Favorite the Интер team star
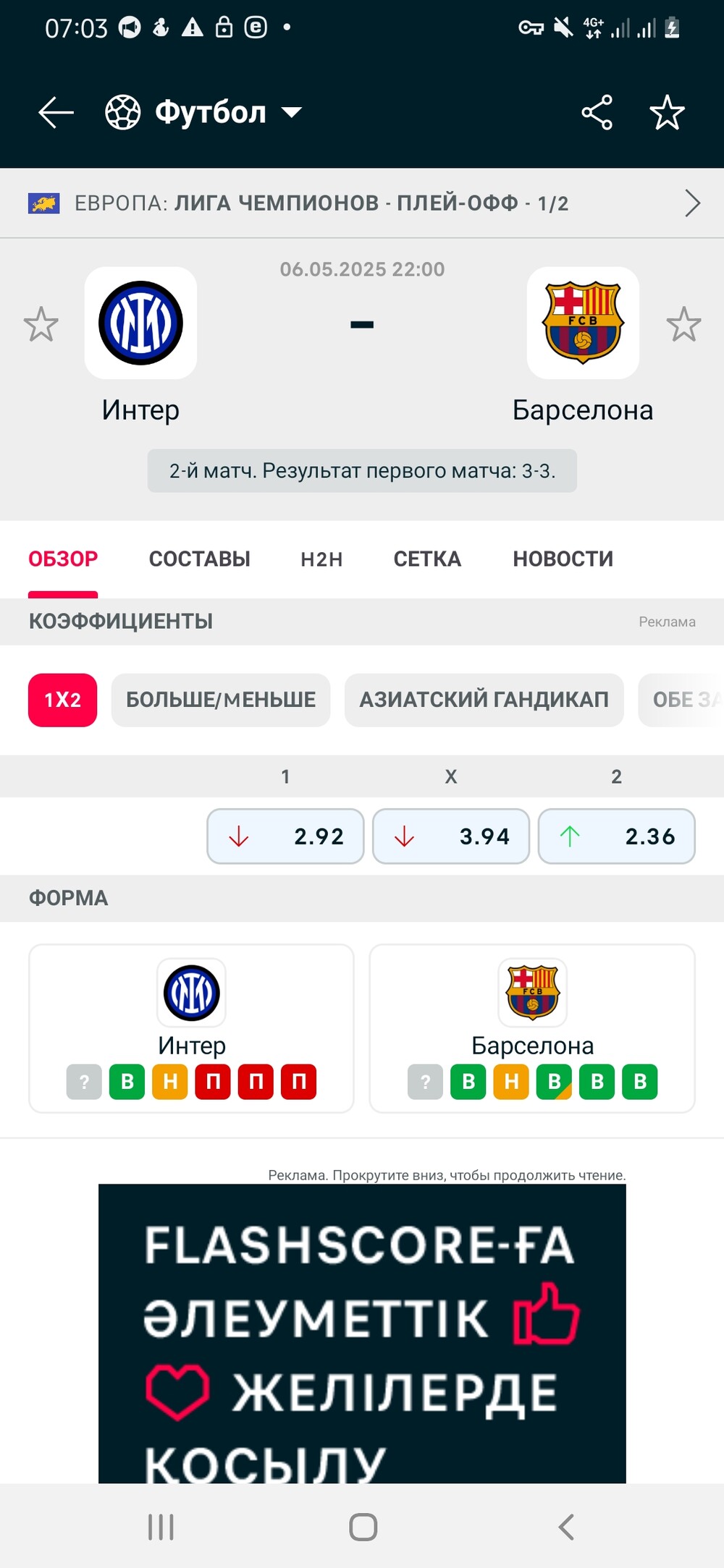 point(41,325)
